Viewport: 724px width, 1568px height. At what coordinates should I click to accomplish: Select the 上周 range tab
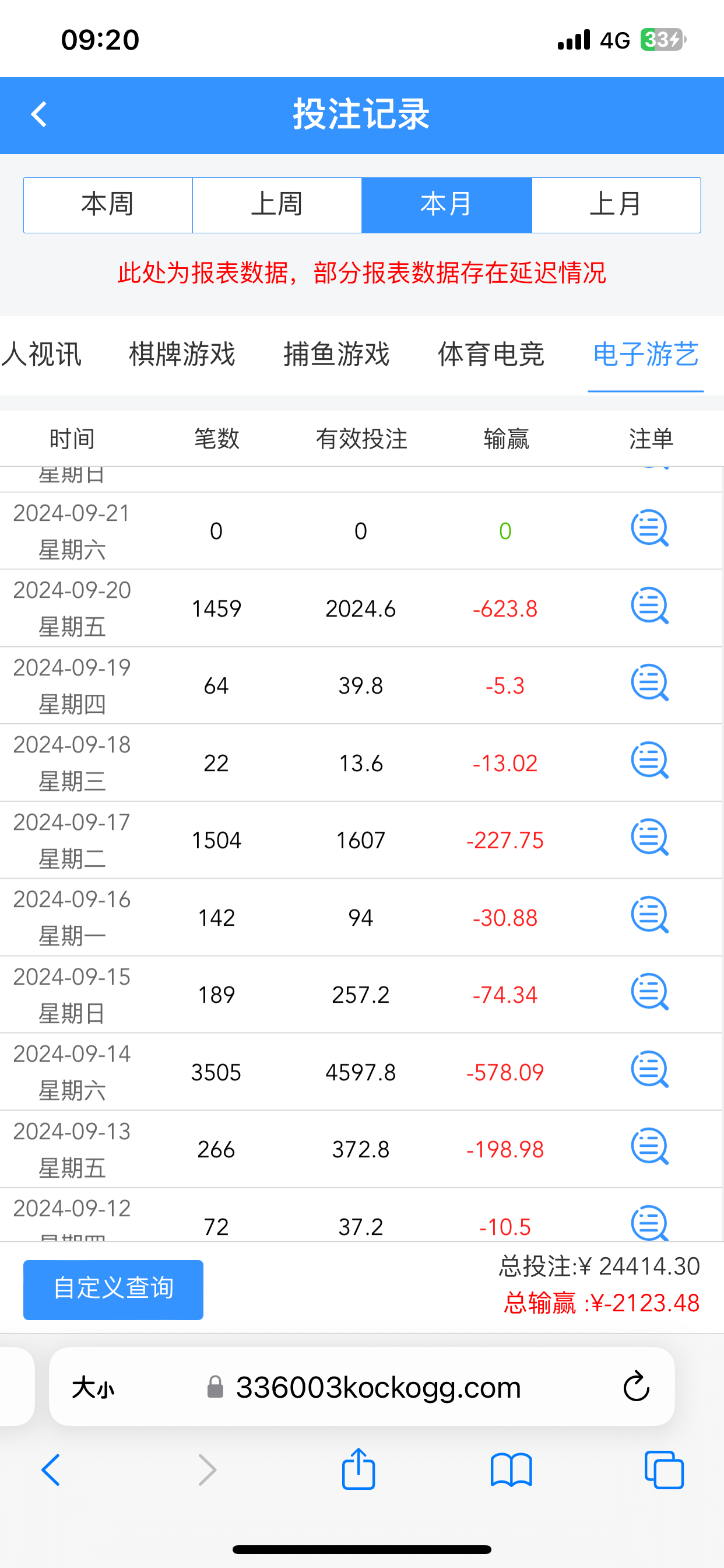(277, 205)
